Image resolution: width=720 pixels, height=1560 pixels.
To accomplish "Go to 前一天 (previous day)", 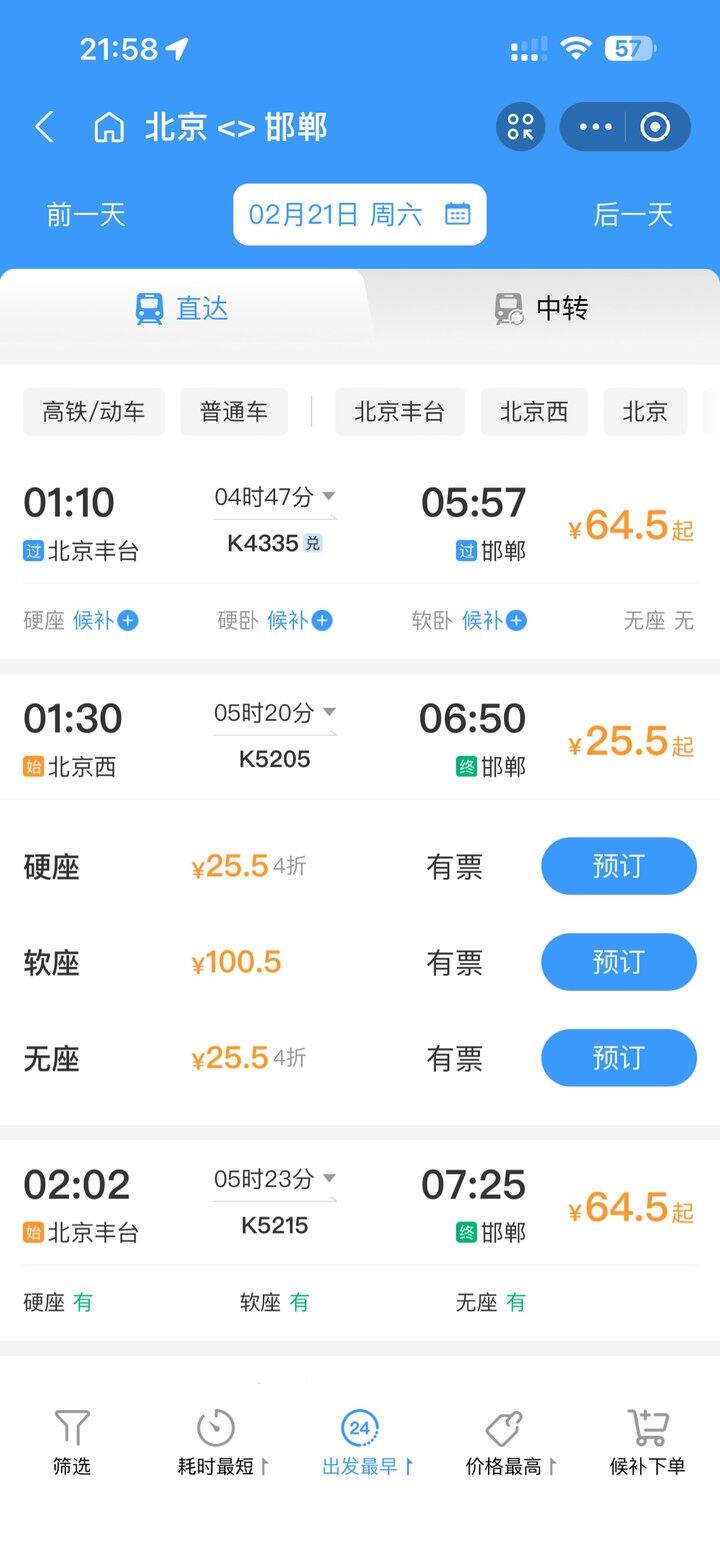I will (x=85, y=214).
